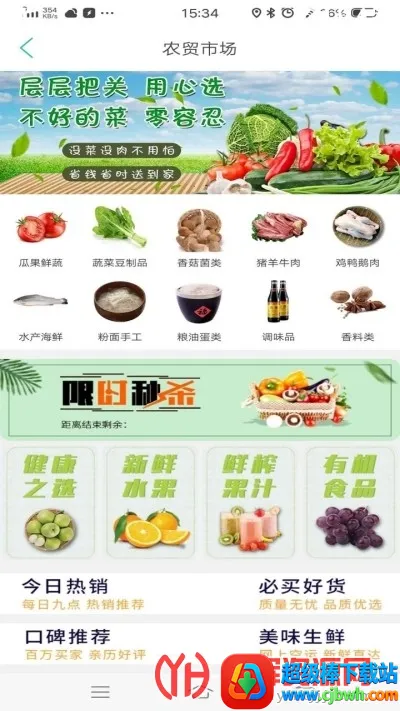Open the 蔬菜豆制品 category
Image resolution: width=400 pixels, height=711 pixels.
click(120, 237)
